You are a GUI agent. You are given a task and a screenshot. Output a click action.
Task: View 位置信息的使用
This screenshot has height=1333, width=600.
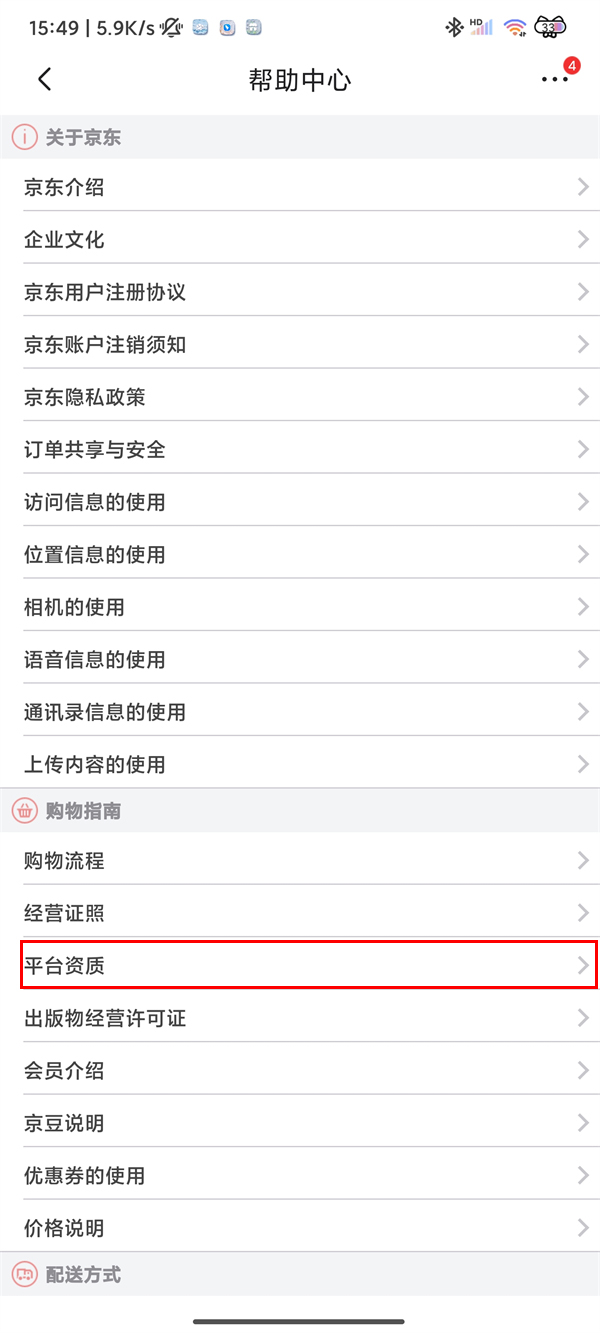point(300,555)
